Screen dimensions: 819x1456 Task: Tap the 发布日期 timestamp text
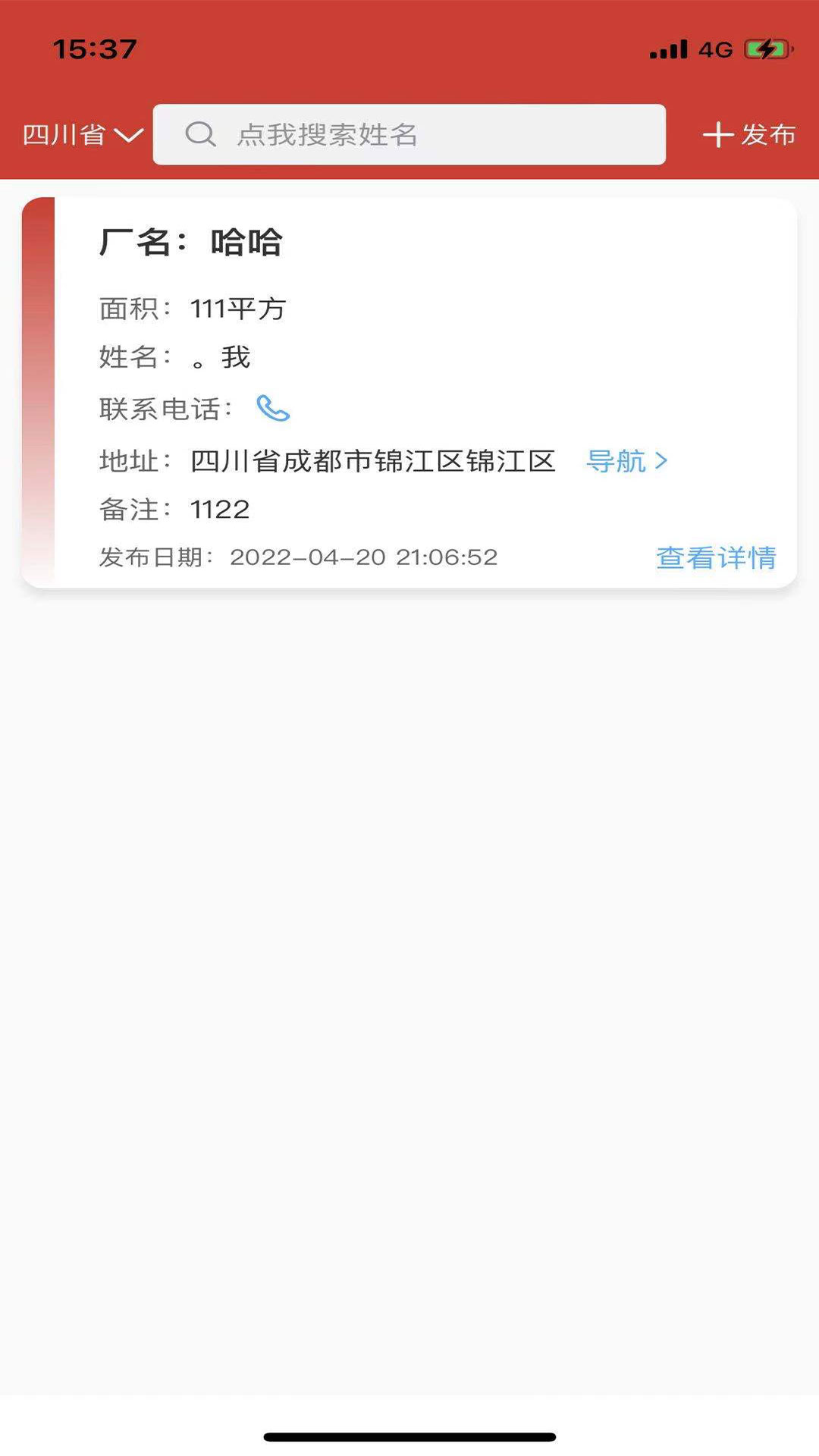296,557
